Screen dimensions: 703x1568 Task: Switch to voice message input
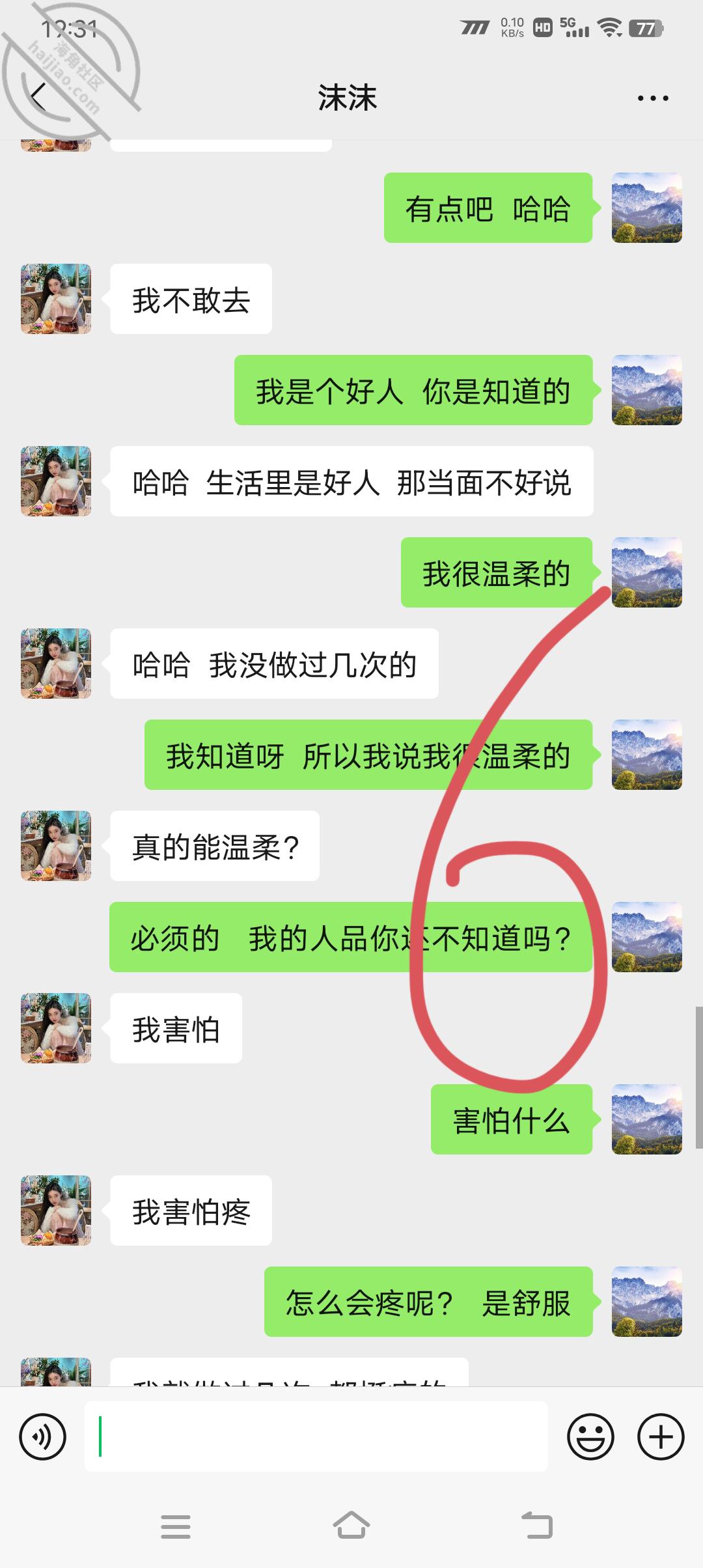click(43, 1436)
